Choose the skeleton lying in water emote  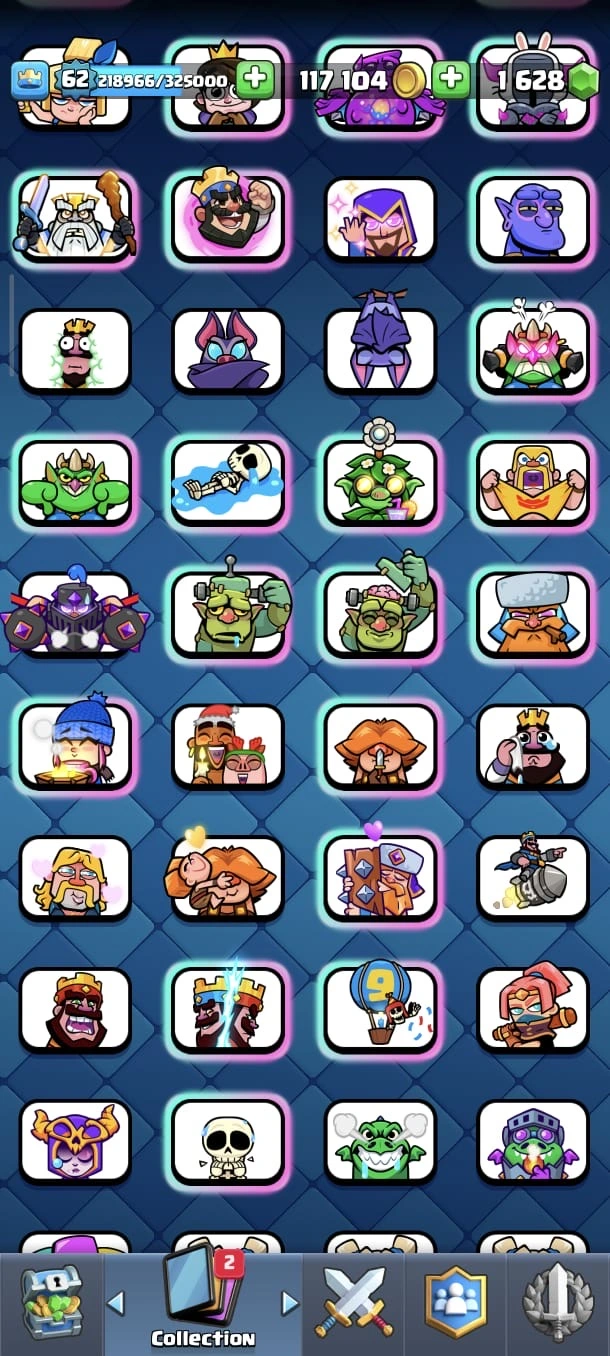pos(228,482)
